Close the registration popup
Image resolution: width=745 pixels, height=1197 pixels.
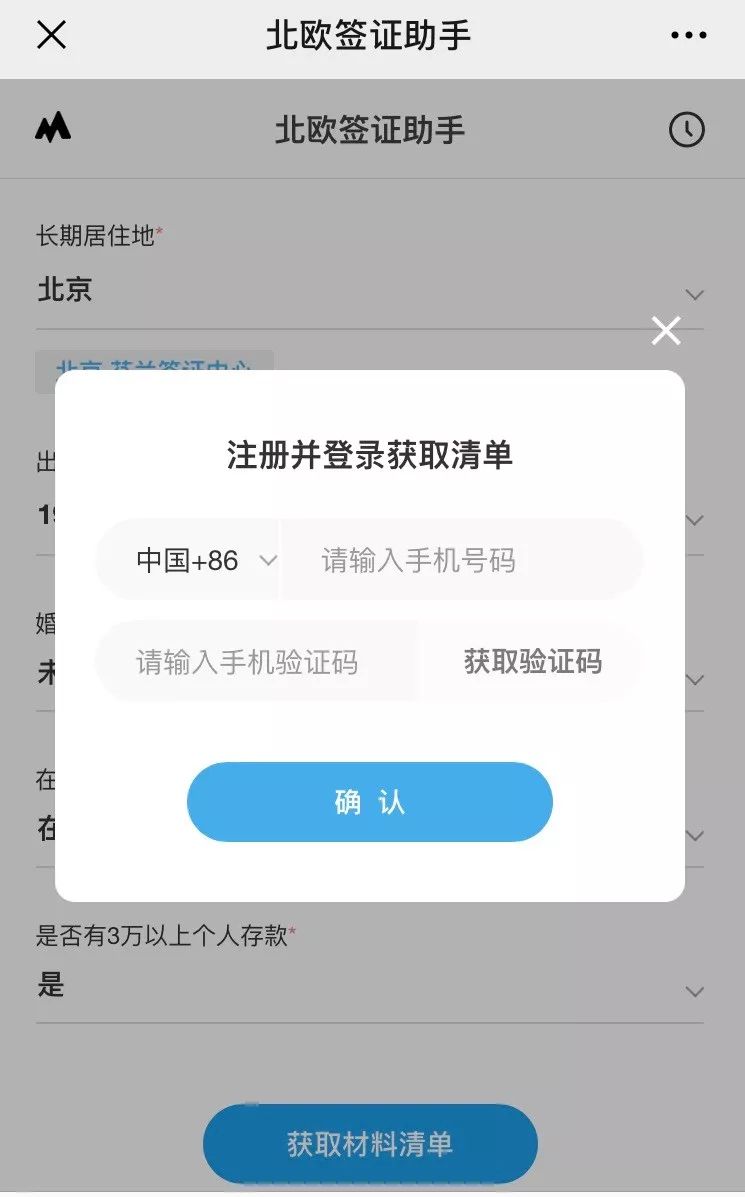[x=665, y=330]
